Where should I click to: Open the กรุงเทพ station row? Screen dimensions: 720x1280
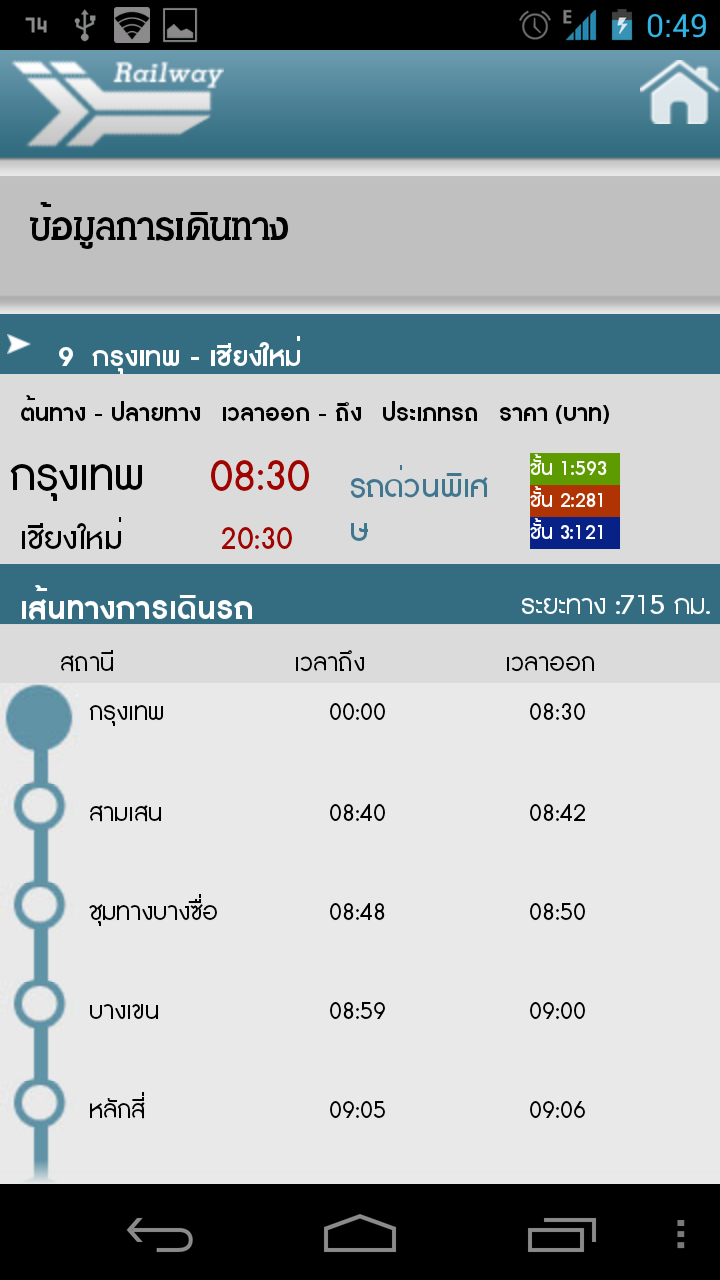click(x=360, y=713)
